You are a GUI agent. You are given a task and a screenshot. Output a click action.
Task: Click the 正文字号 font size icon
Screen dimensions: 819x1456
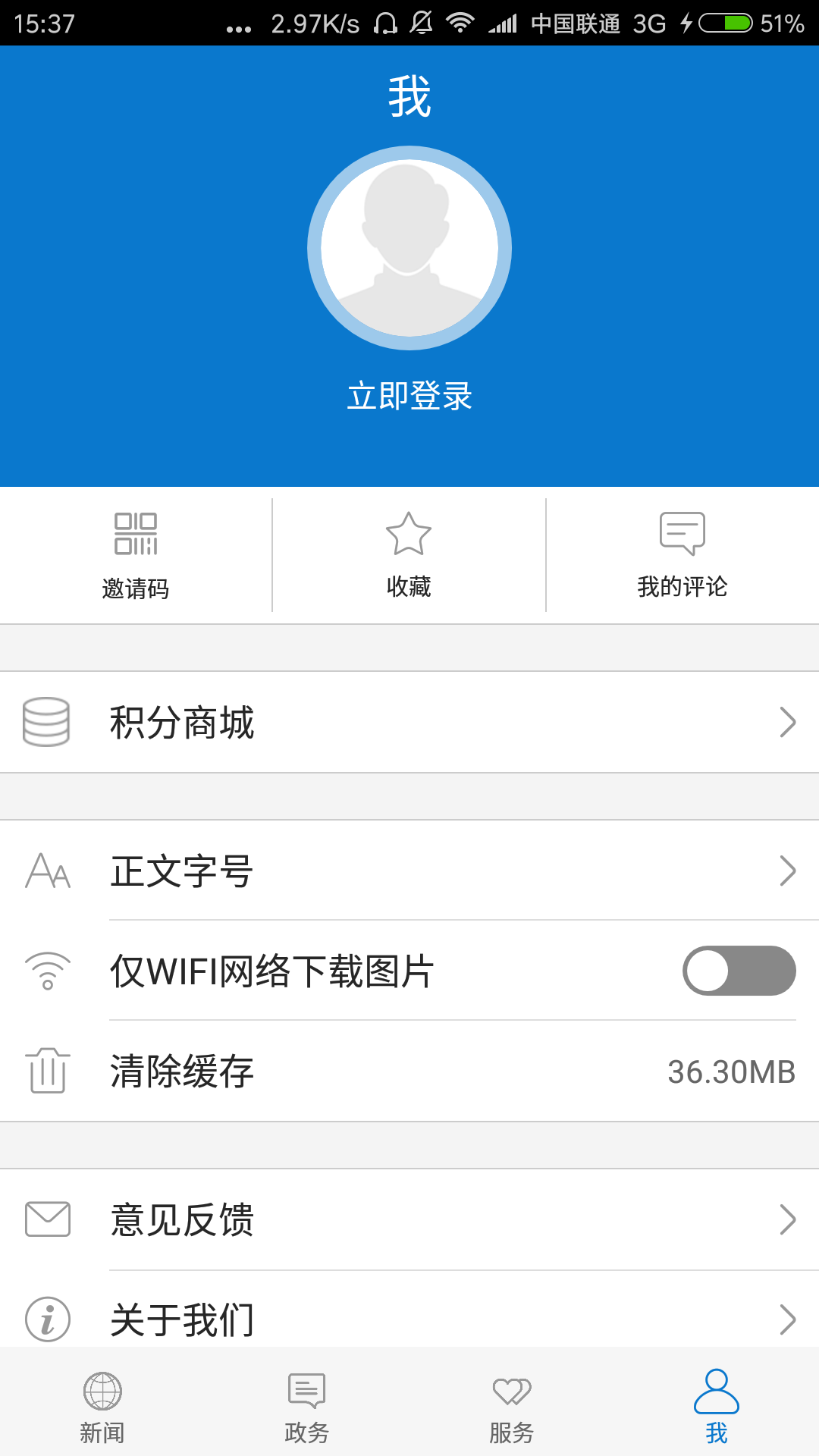pos(47,872)
